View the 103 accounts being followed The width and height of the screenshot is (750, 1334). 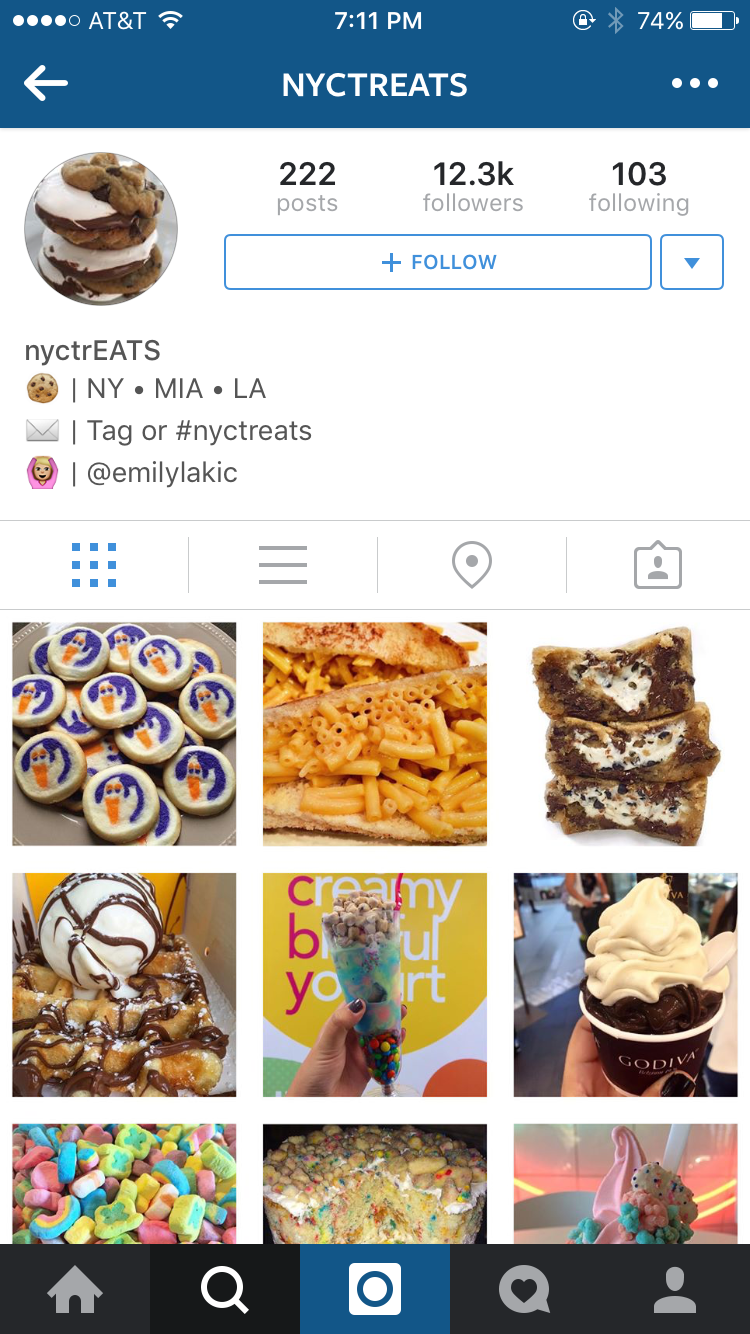[639, 186]
